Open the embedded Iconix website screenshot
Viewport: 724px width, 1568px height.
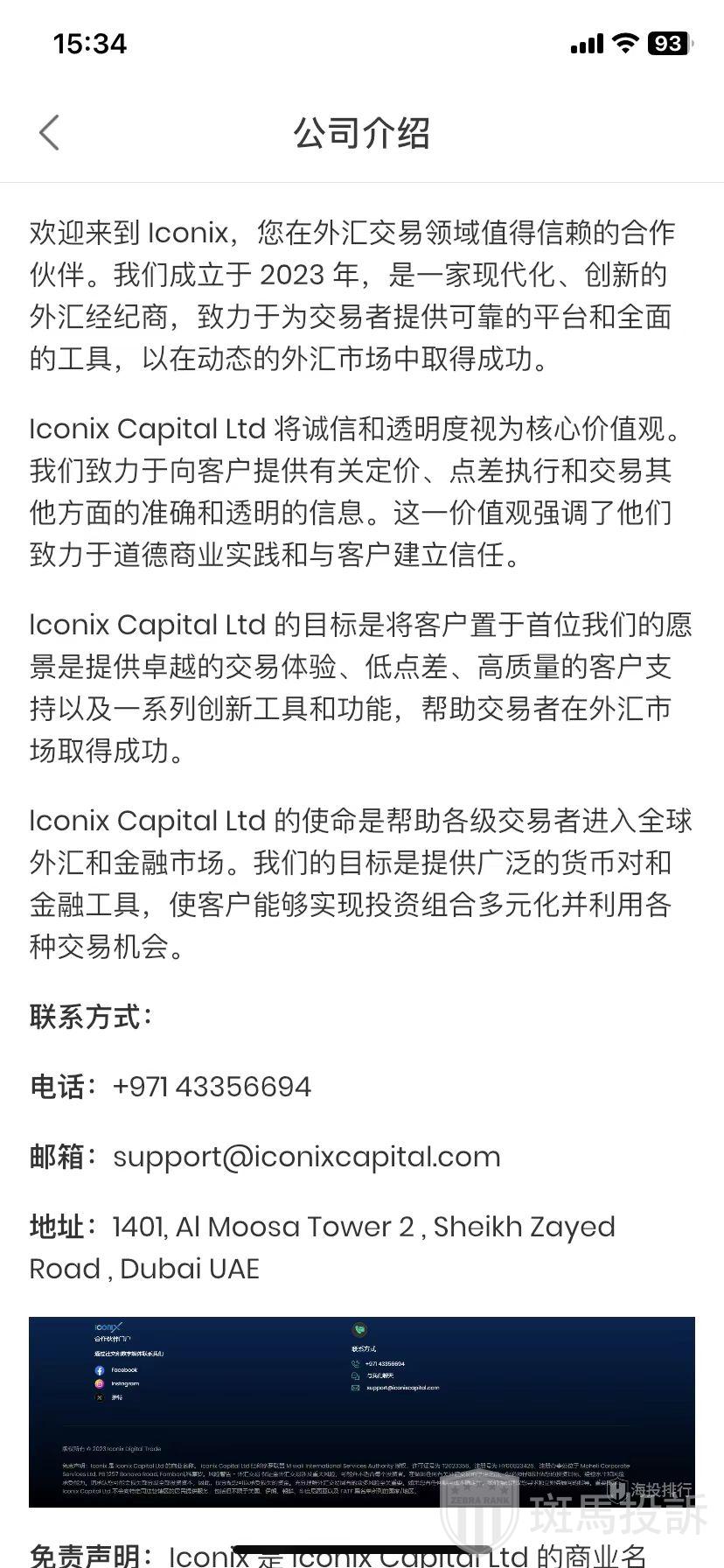tap(362, 1411)
